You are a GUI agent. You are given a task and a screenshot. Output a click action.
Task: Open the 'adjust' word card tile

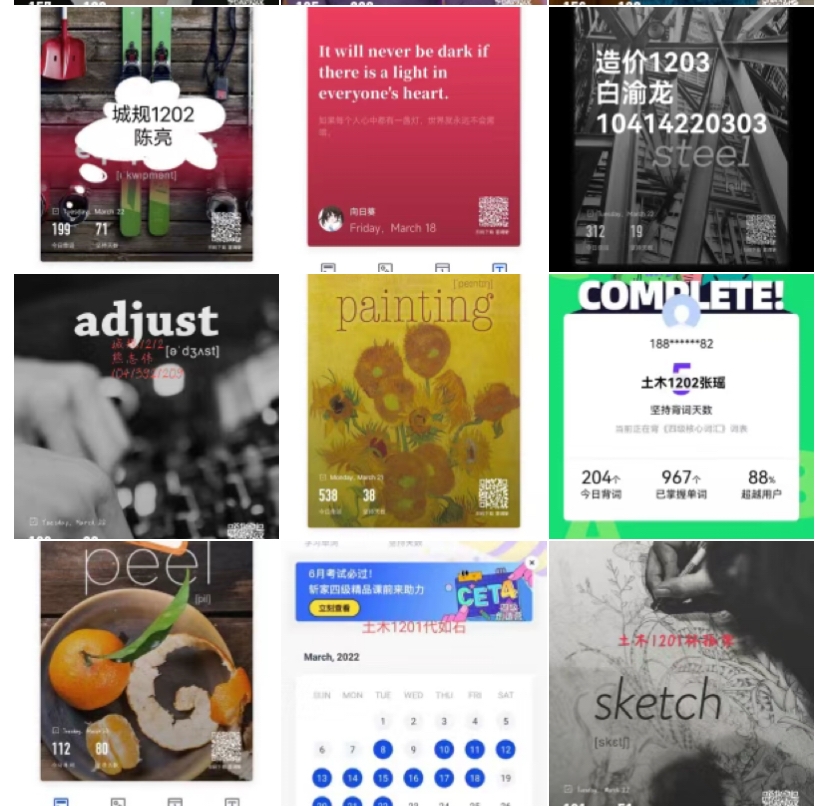(146, 406)
